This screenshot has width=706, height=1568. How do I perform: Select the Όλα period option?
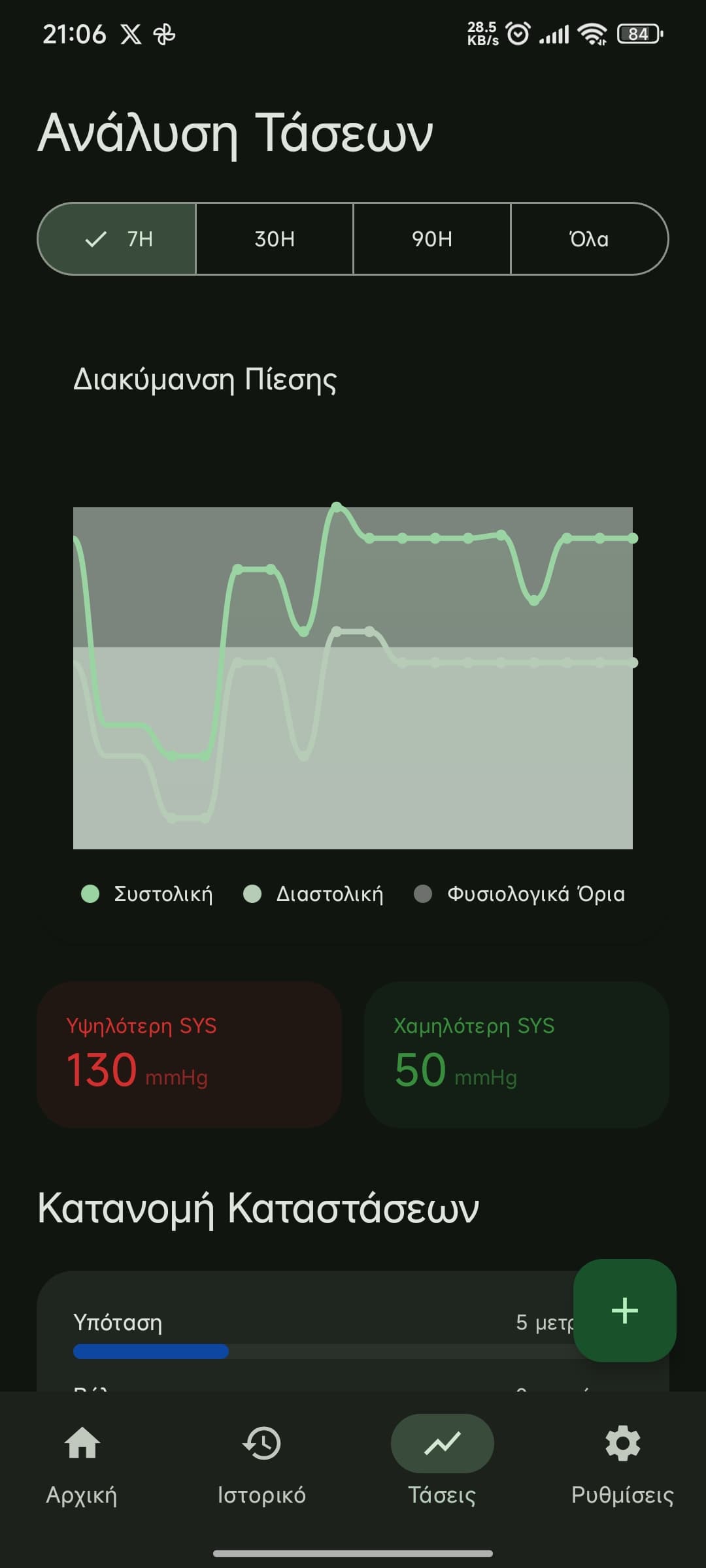point(588,238)
